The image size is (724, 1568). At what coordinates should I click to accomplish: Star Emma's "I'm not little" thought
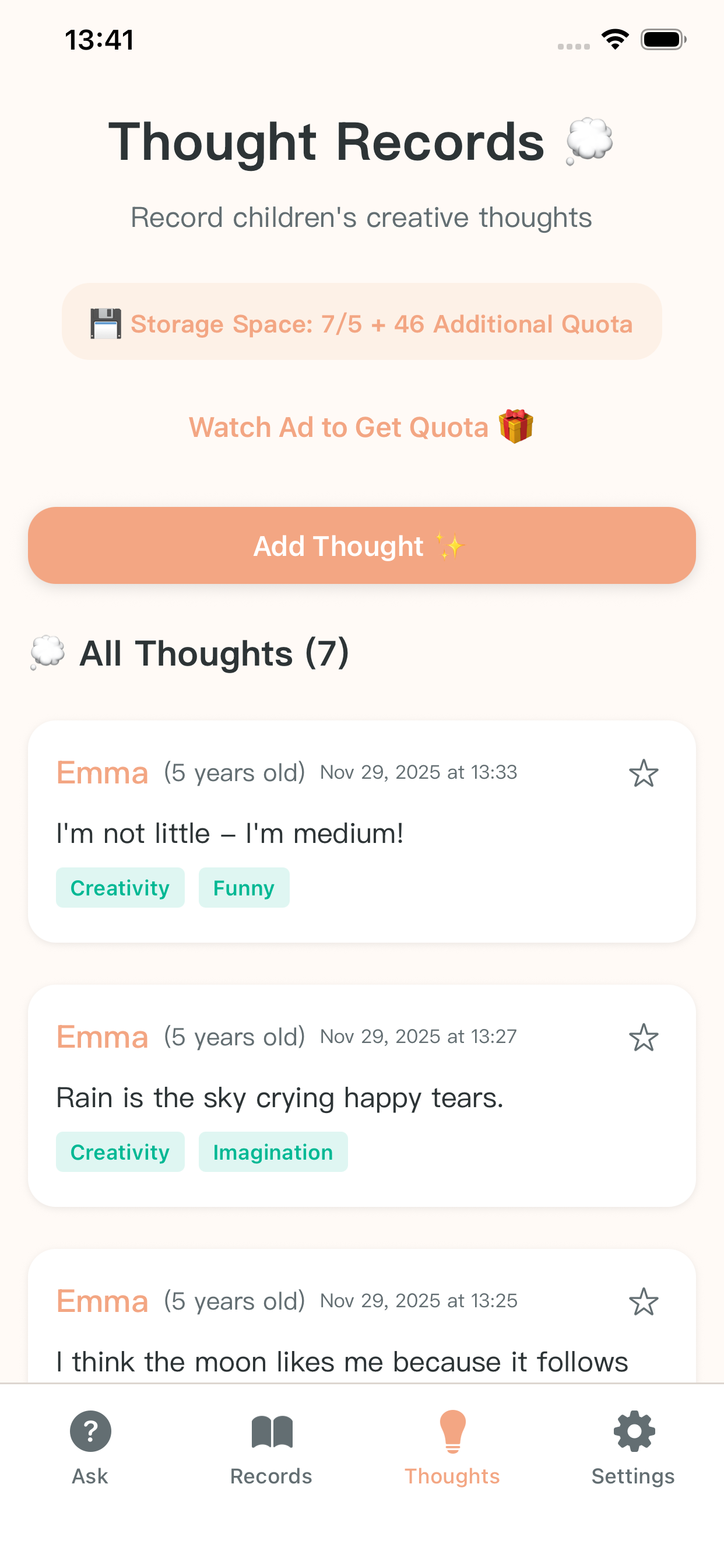(643, 773)
